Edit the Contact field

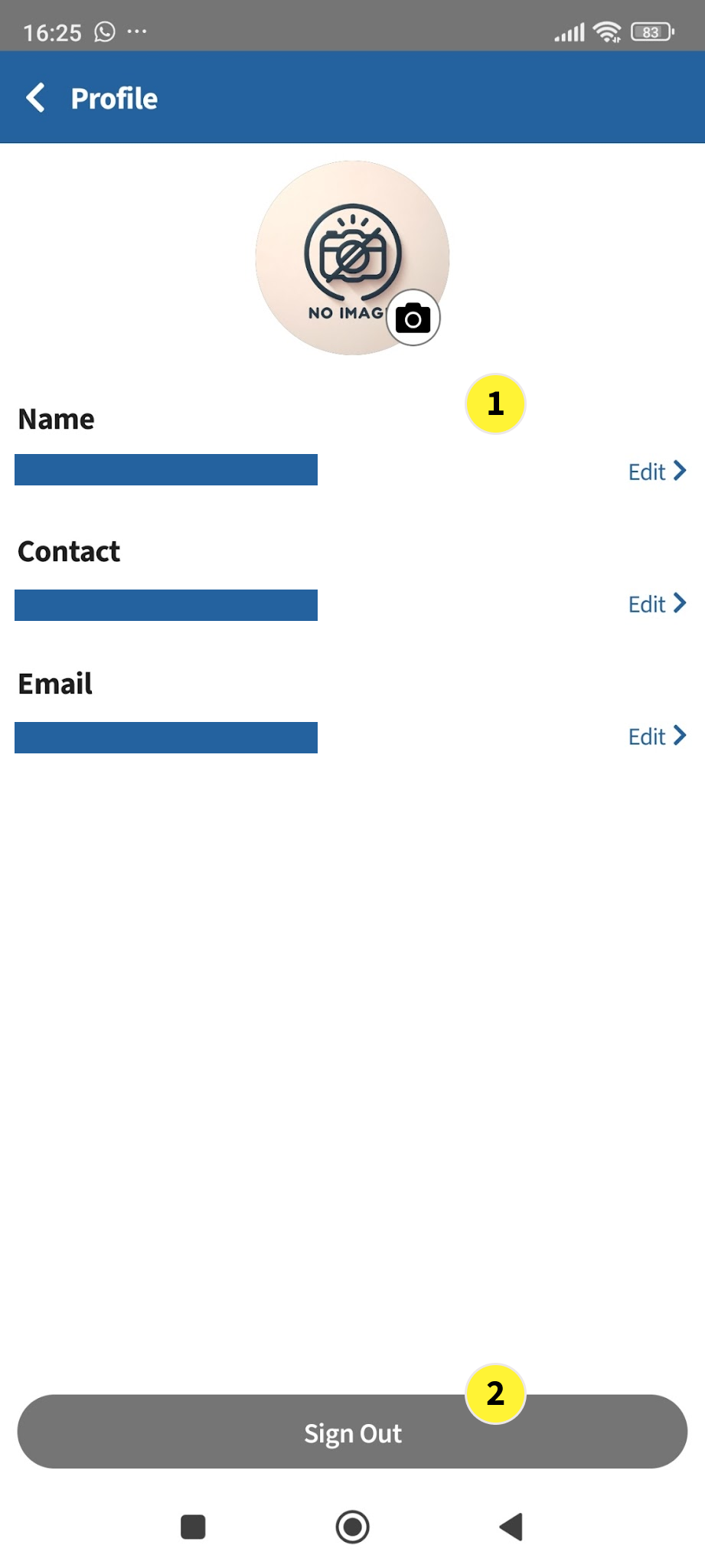656,604
